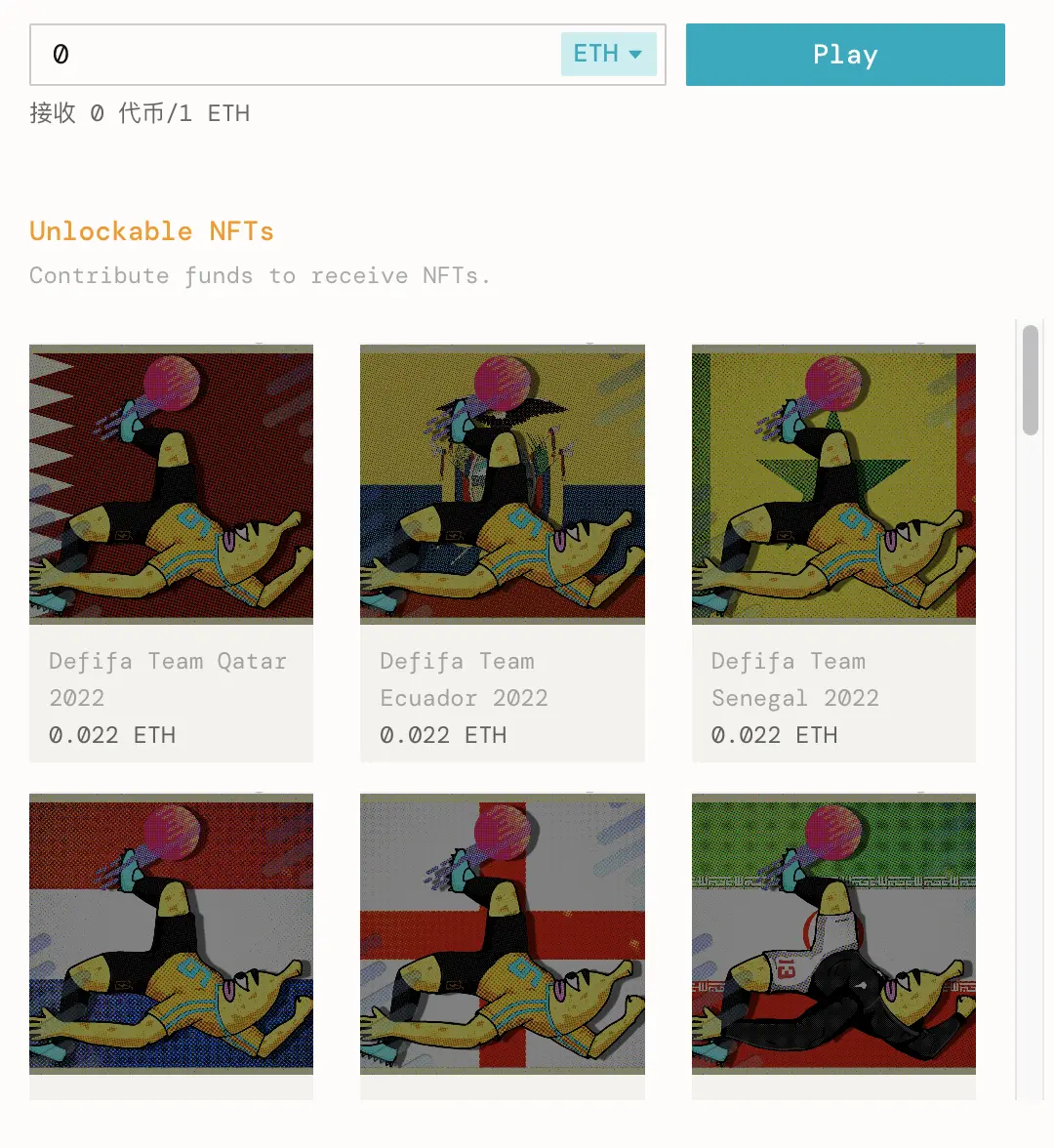This screenshot has height=1148, width=1054.
Task: Click the NFT list scrollbar
Action: coord(1030,381)
